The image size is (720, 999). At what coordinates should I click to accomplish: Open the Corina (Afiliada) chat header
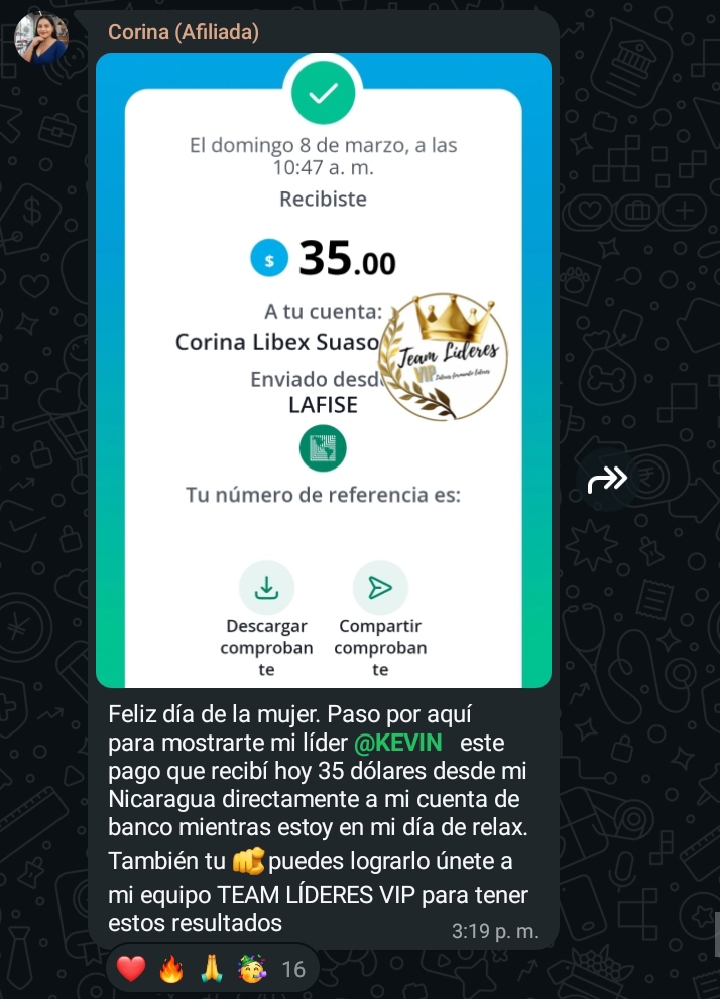tap(183, 32)
